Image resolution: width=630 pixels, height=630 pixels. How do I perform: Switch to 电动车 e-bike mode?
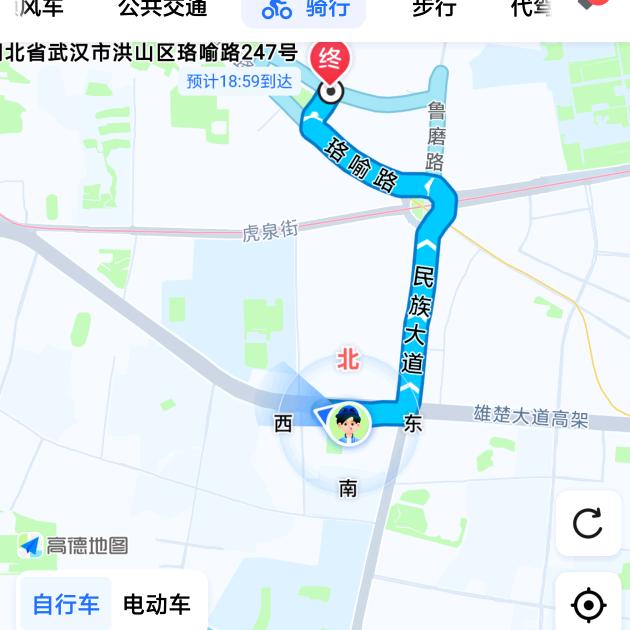click(x=156, y=604)
